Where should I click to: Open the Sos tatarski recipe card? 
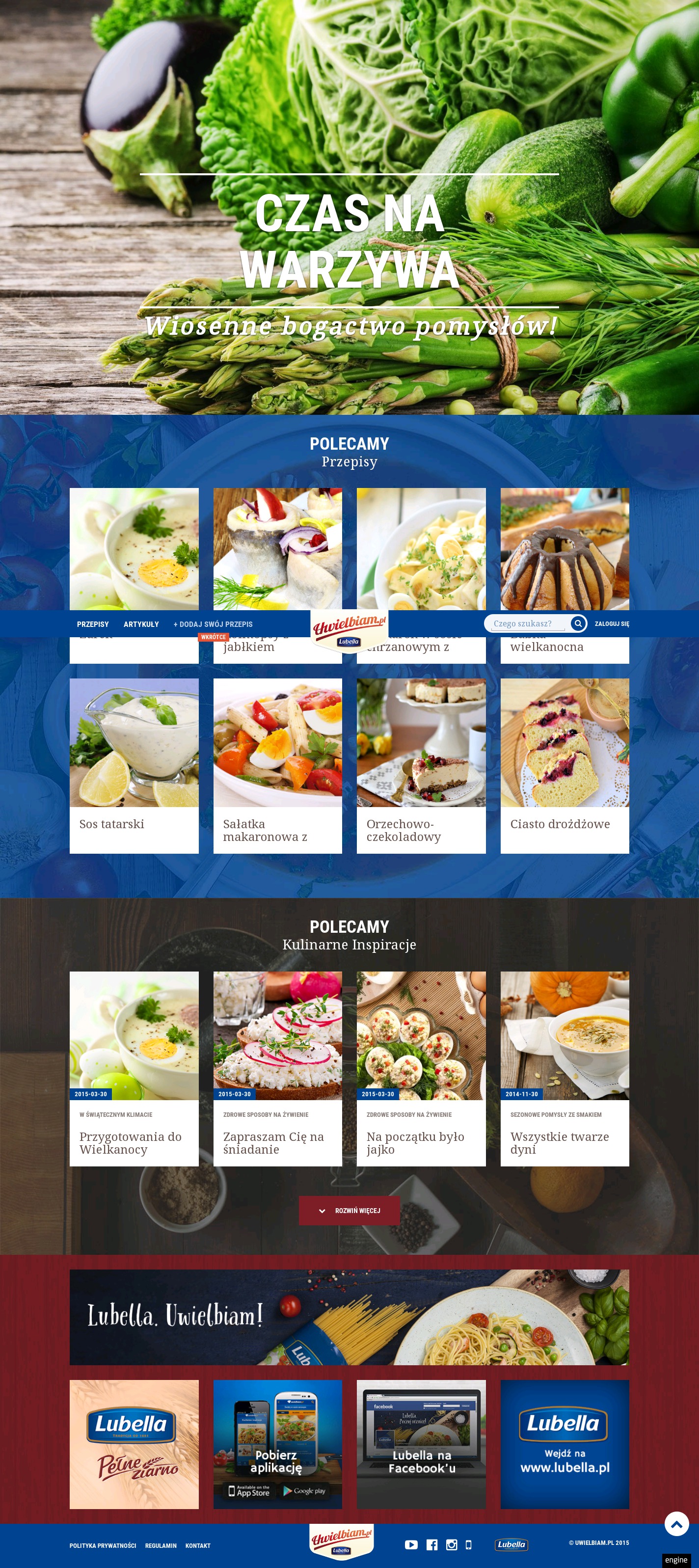pyautogui.click(x=134, y=766)
